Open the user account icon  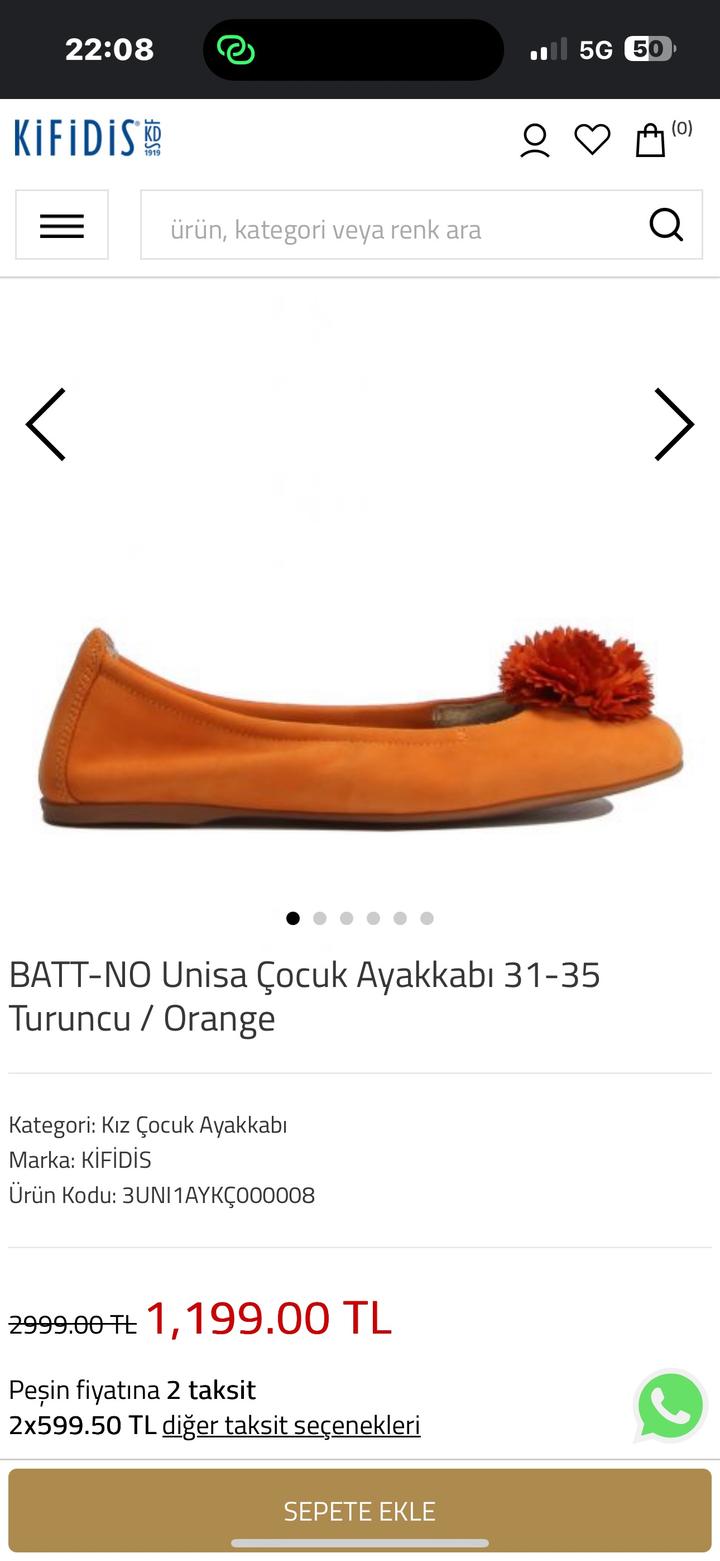535,140
